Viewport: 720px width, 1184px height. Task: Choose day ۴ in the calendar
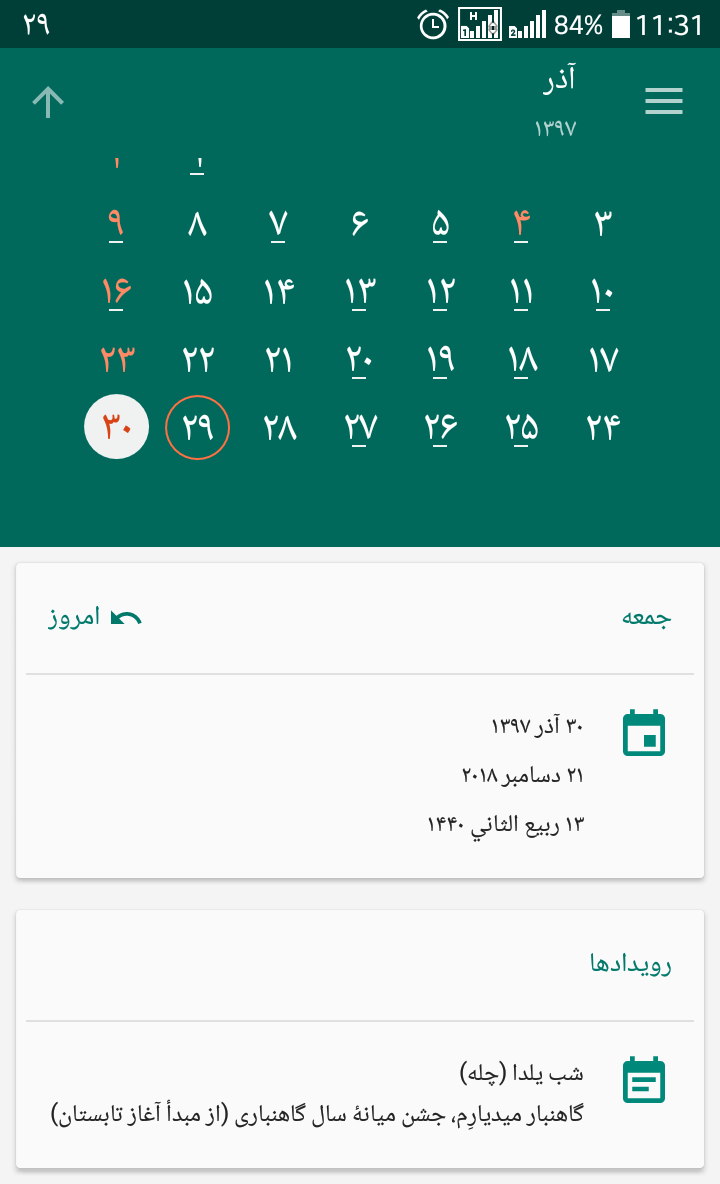521,224
